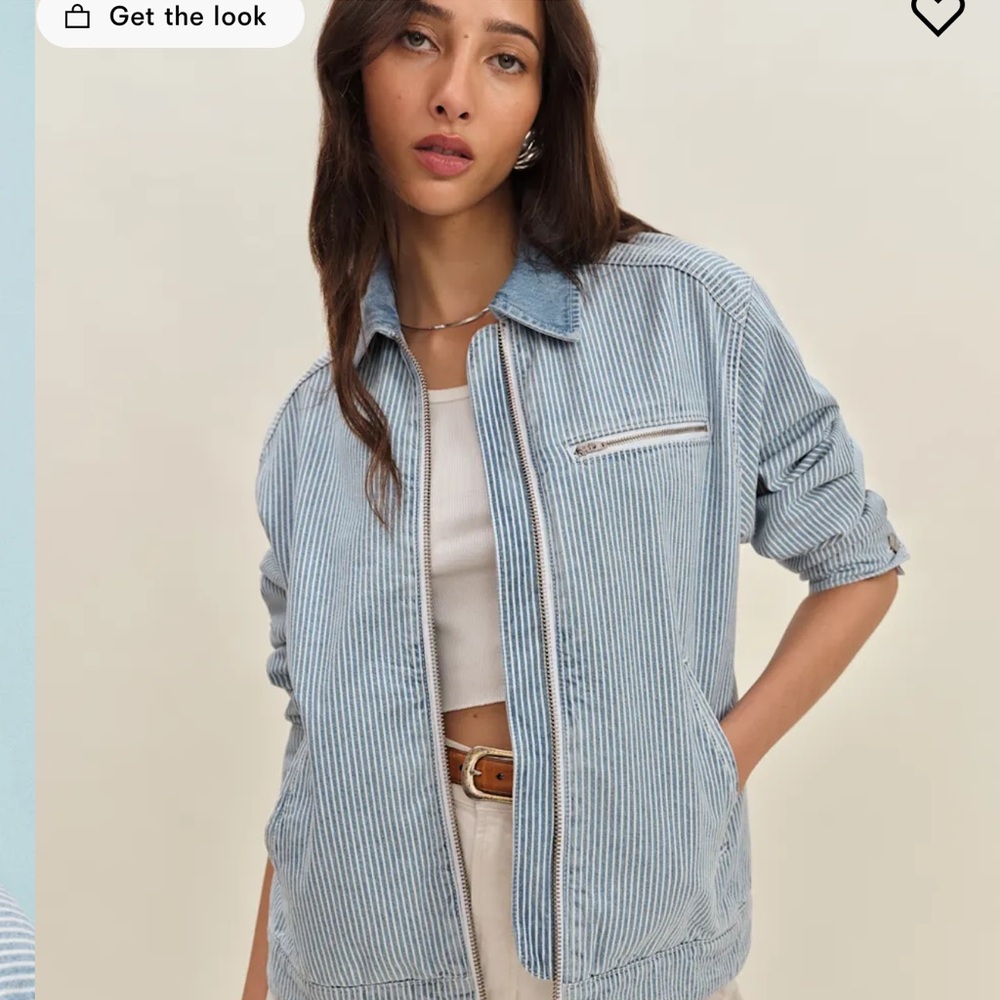The width and height of the screenshot is (1000, 1000).
Task: Tap the Get the look button
Action: [170, 17]
